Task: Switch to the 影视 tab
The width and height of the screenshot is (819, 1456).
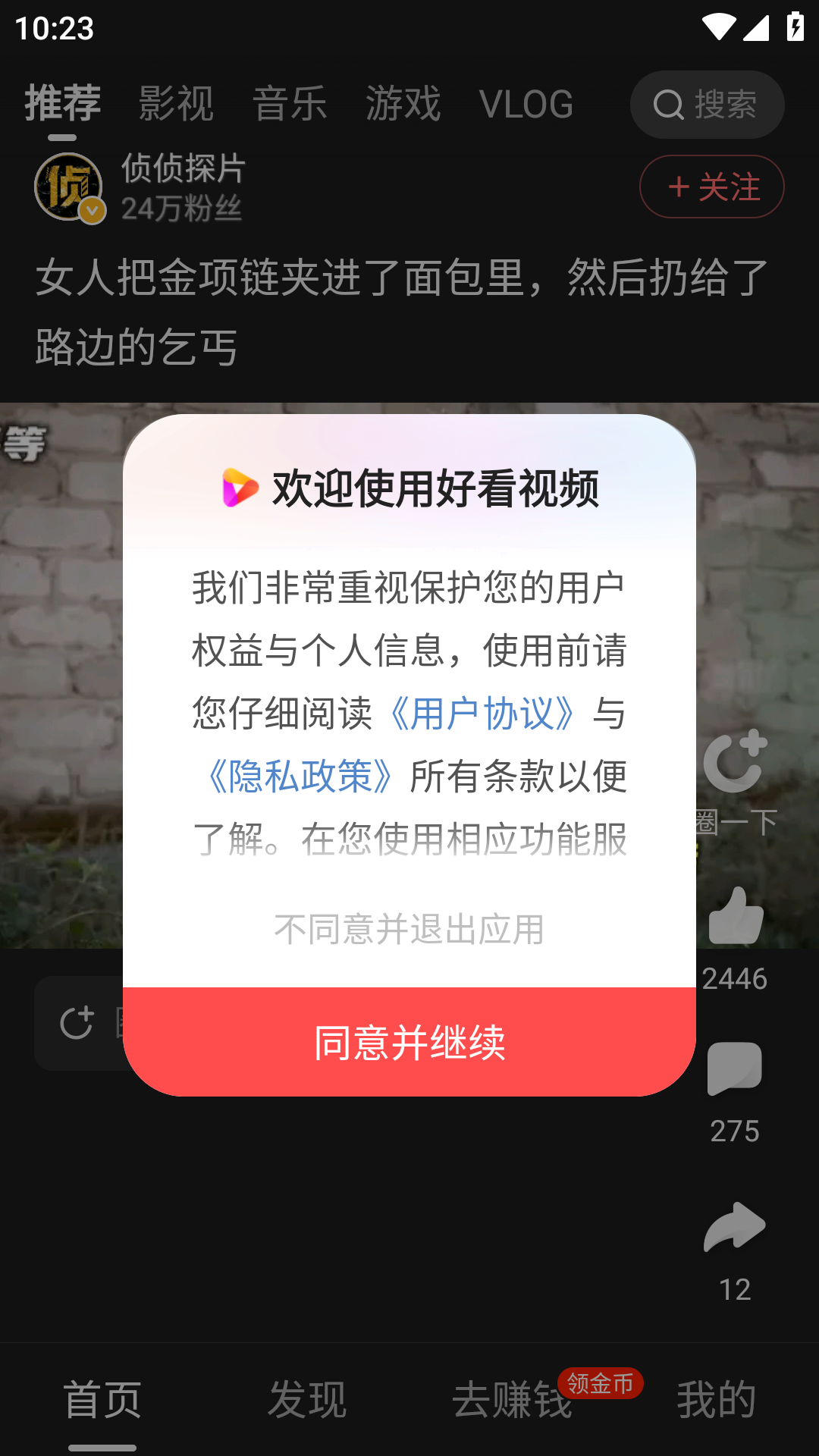Action: coord(176,104)
